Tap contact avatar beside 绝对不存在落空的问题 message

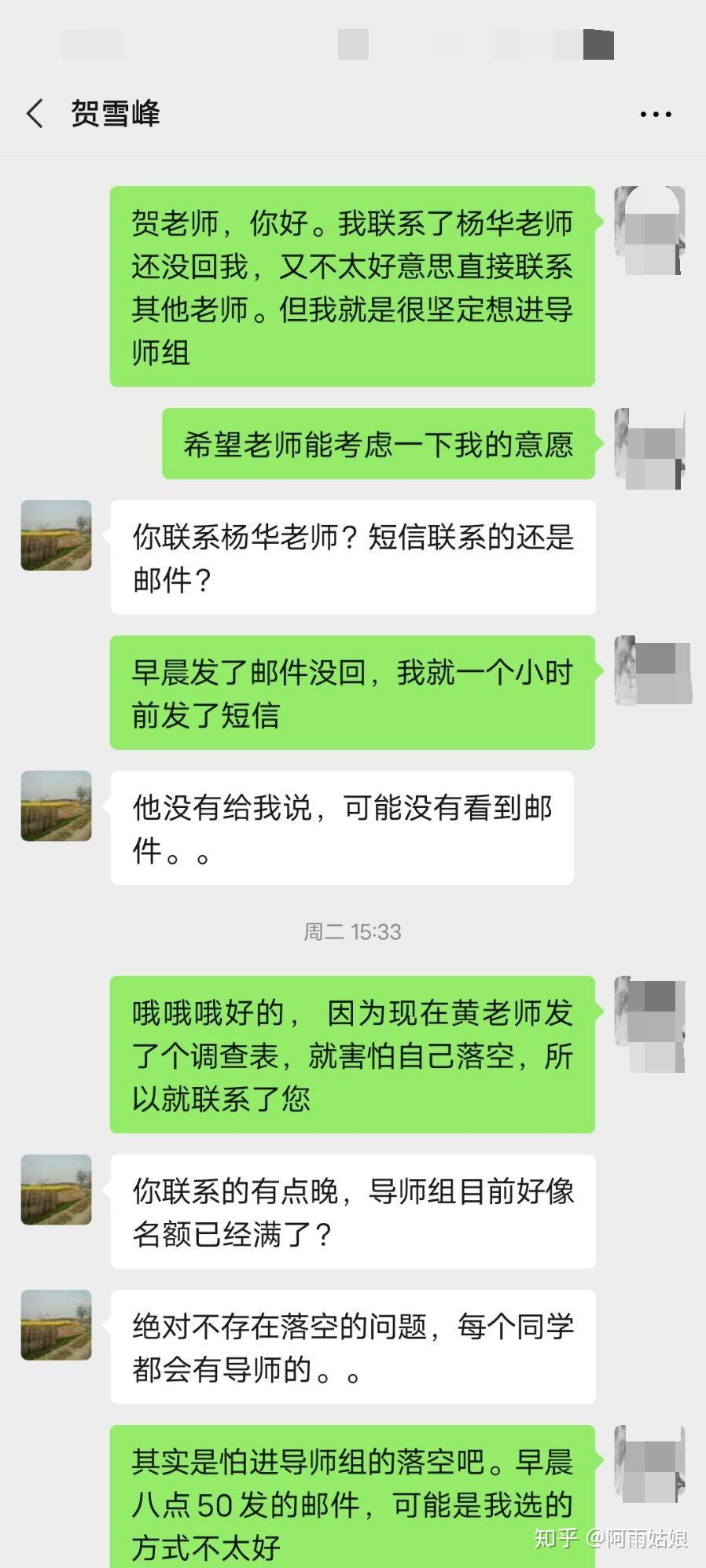[x=56, y=1324]
